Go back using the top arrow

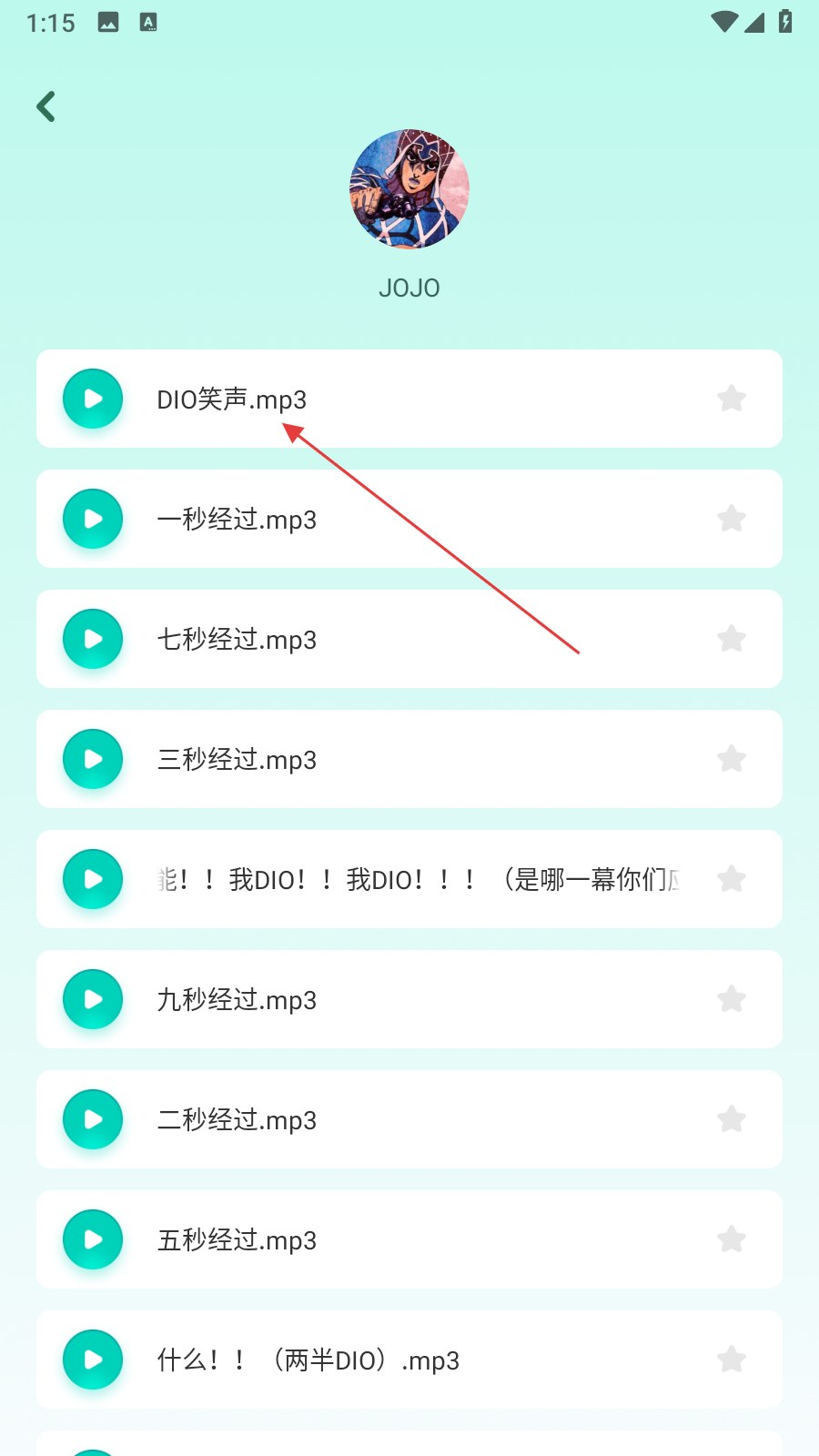[46, 106]
